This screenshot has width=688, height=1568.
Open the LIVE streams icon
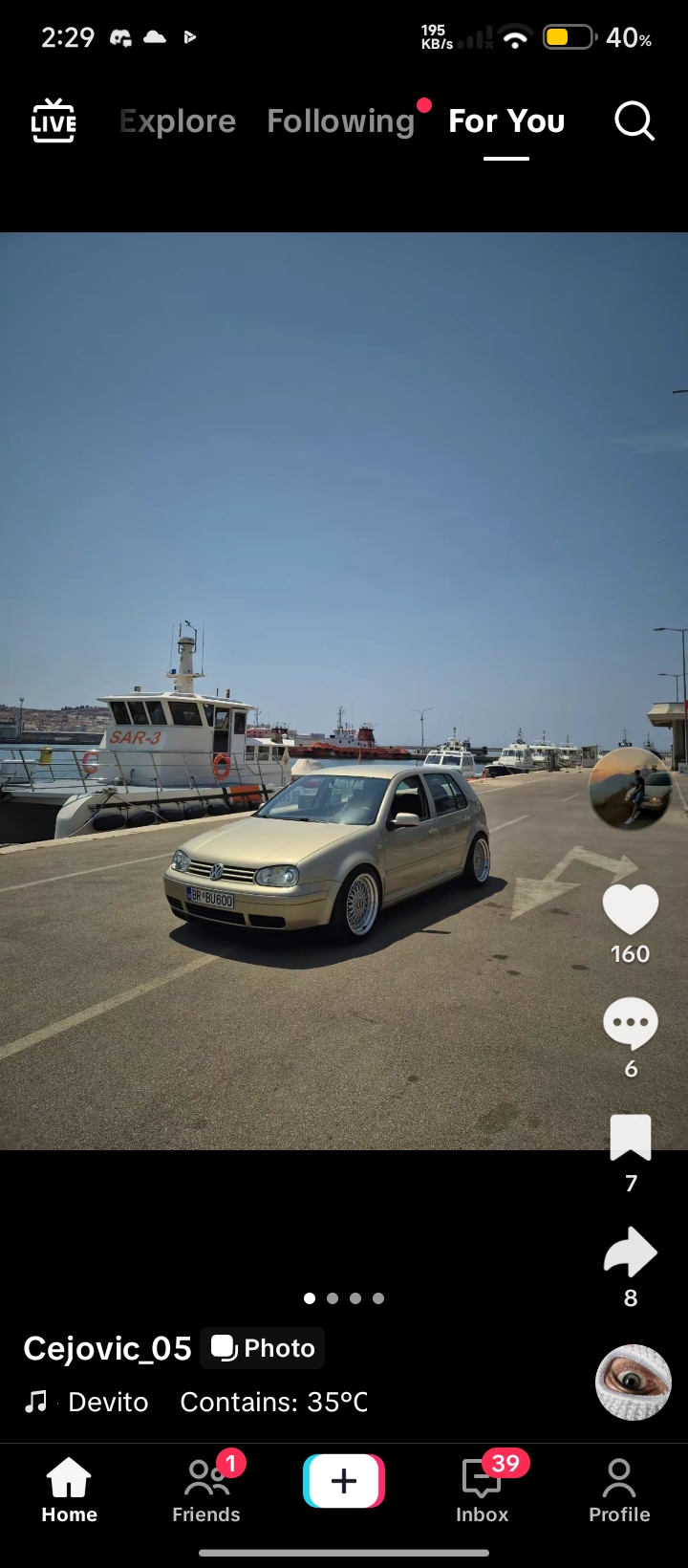tap(54, 121)
